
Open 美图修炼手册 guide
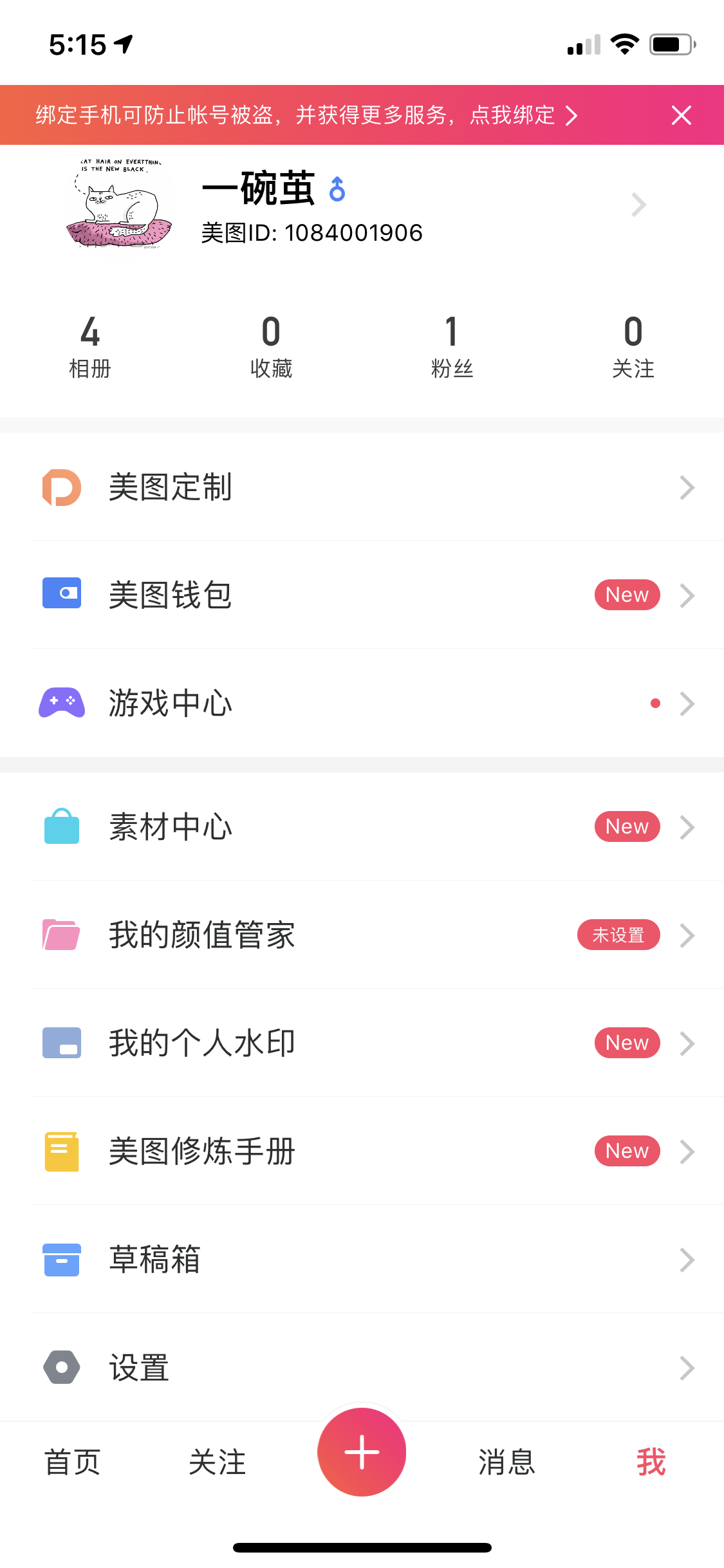(362, 1152)
